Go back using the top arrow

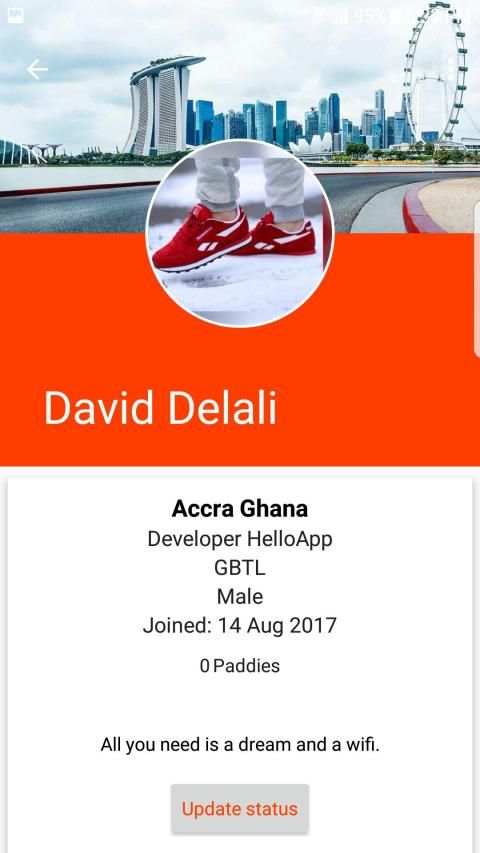pyautogui.click(x=37, y=70)
